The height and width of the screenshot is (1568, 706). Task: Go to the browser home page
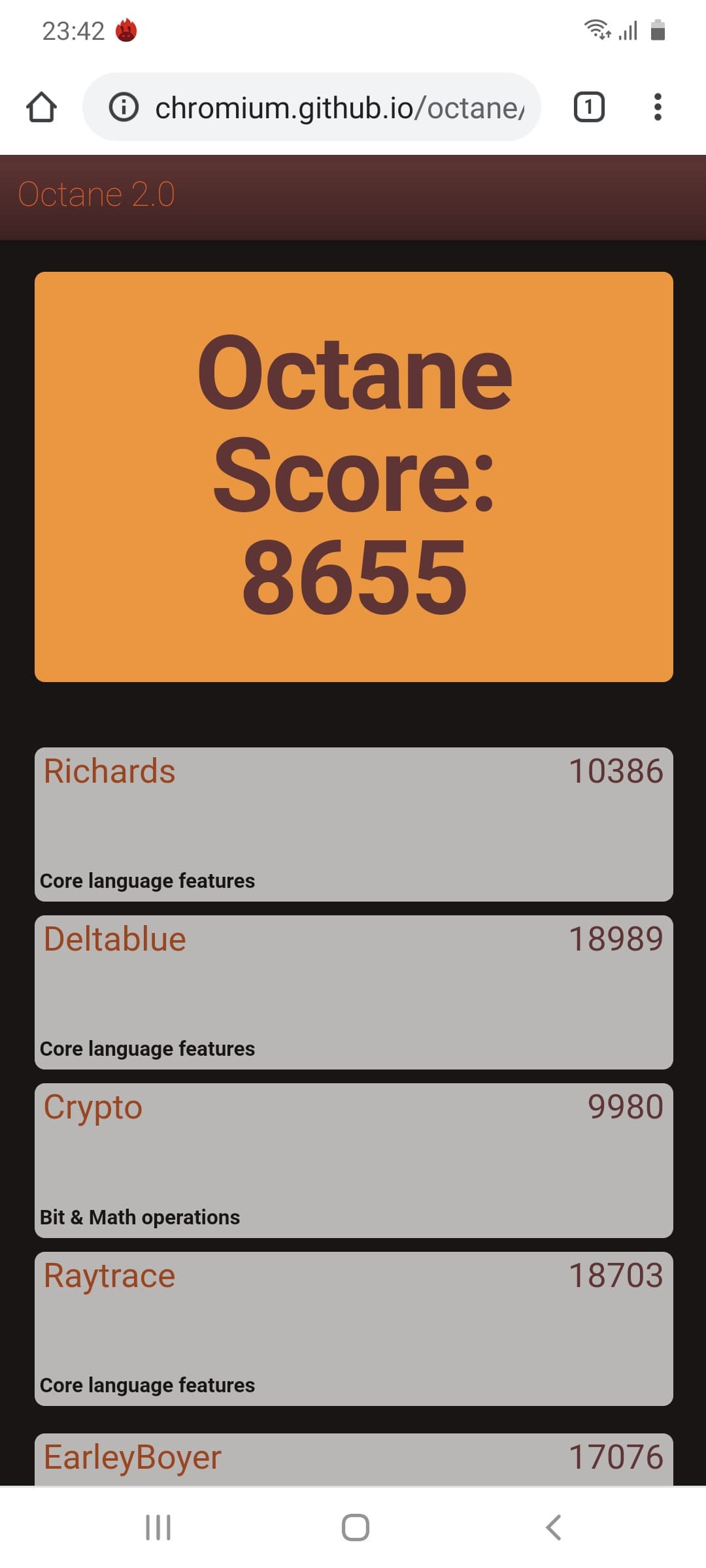(41, 107)
